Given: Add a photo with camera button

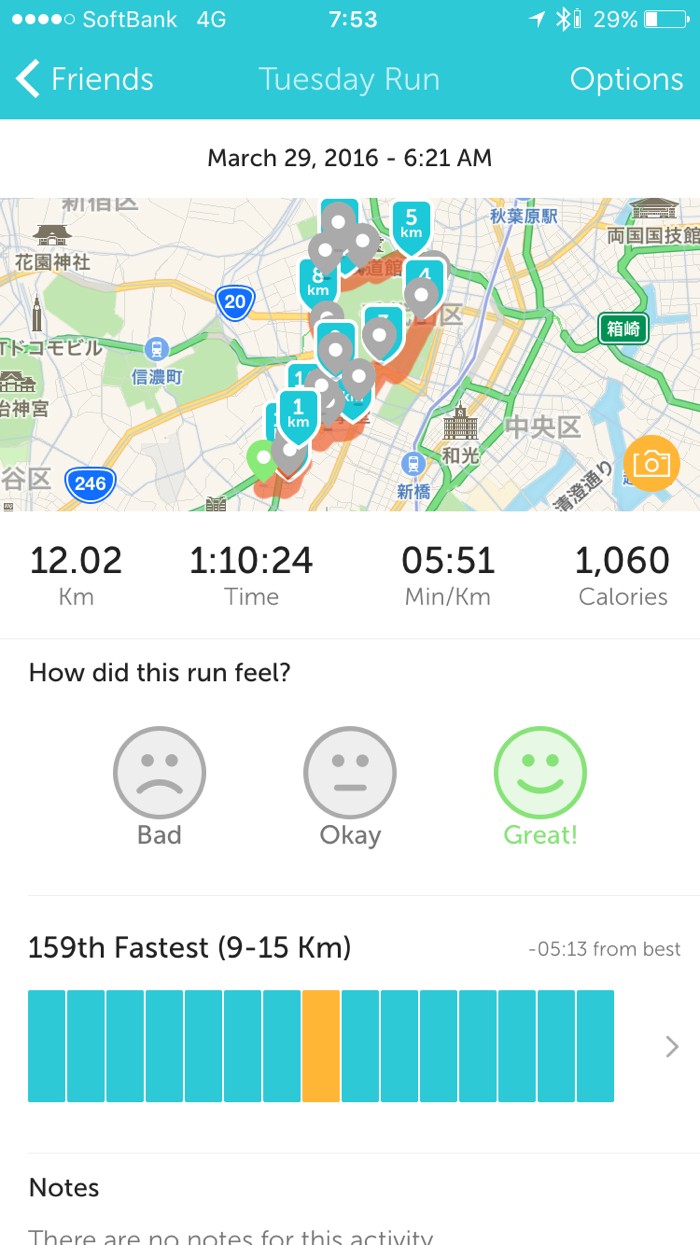Looking at the screenshot, I should coord(651,464).
